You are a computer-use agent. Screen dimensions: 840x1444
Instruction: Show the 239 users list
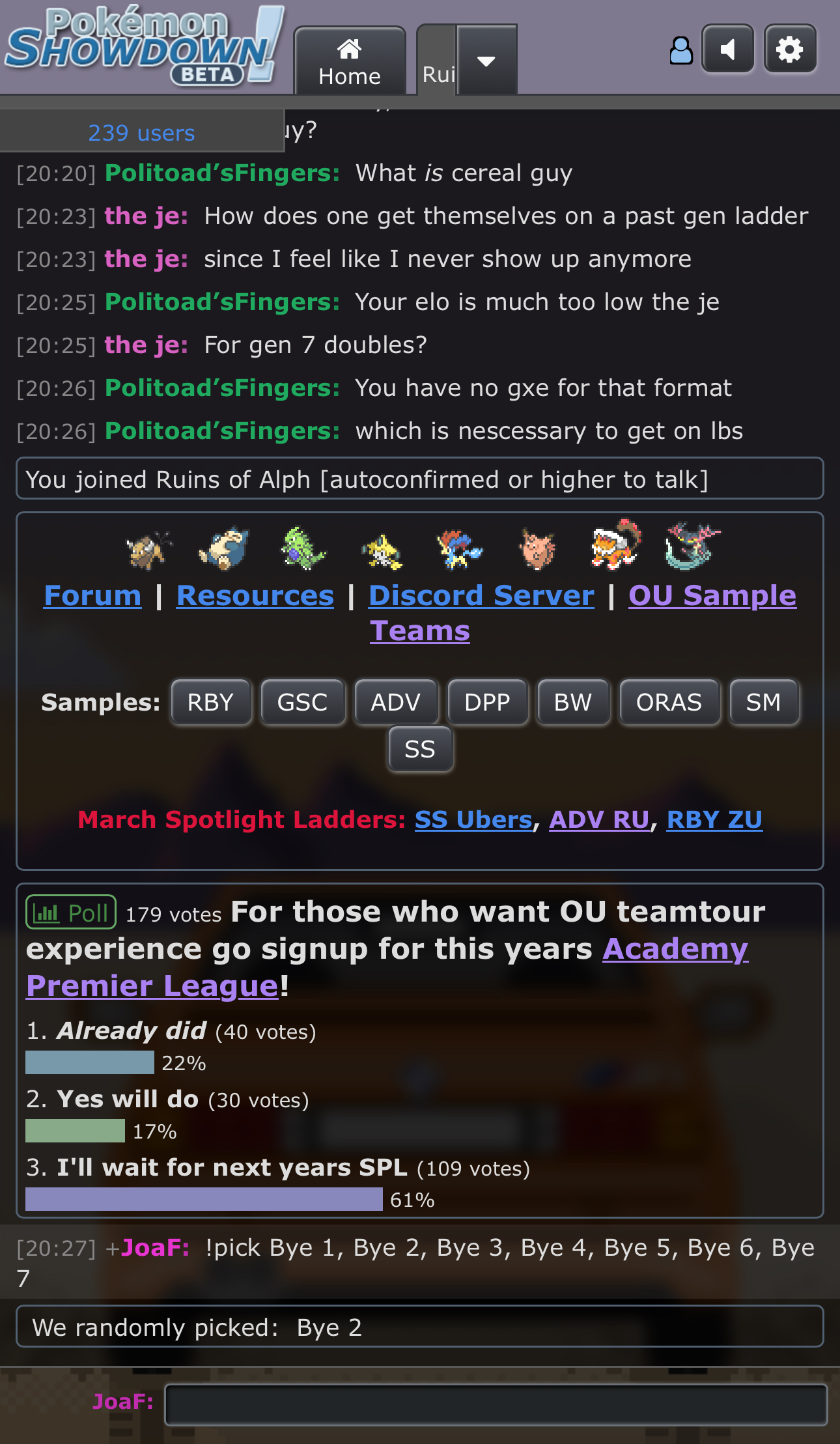pos(141,133)
